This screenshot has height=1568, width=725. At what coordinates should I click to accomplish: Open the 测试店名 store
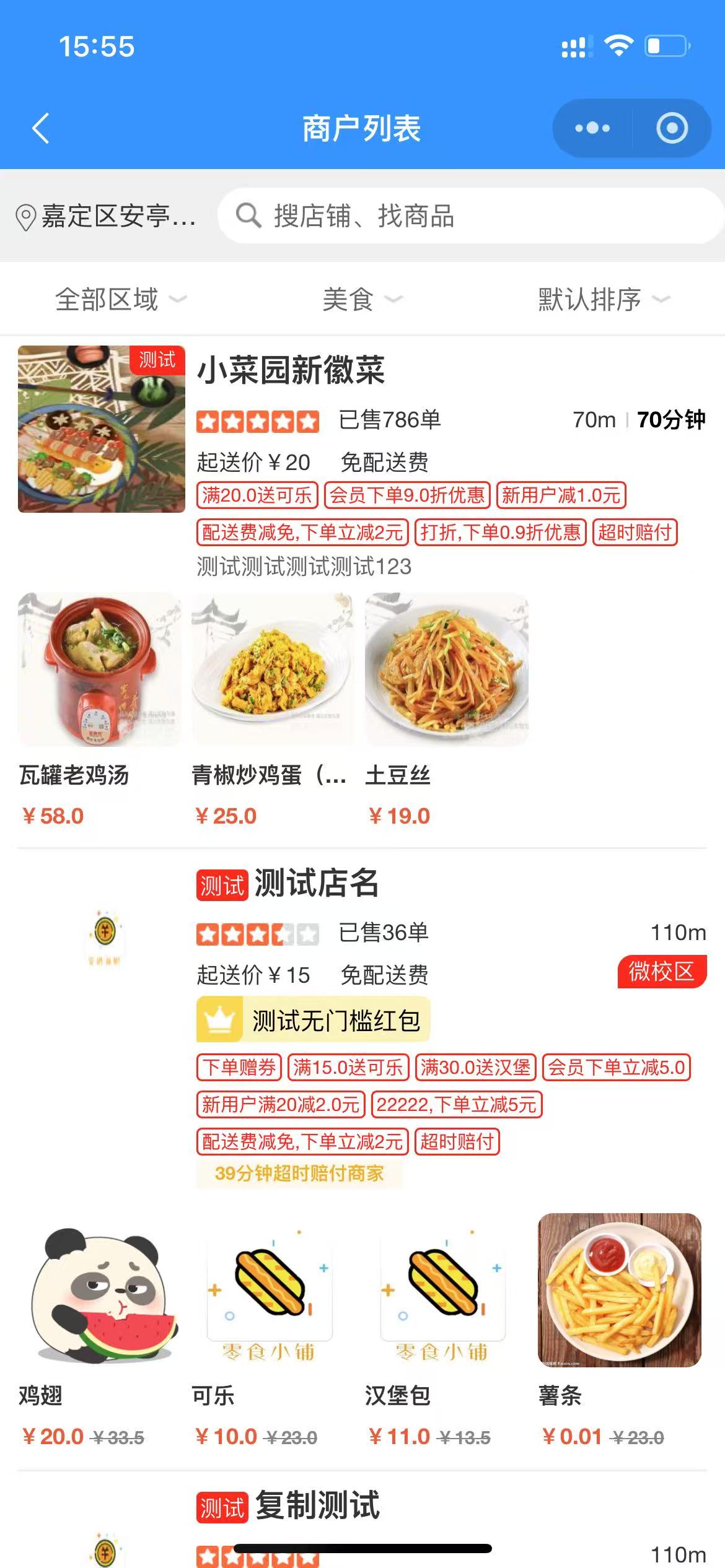(x=316, y=883)
